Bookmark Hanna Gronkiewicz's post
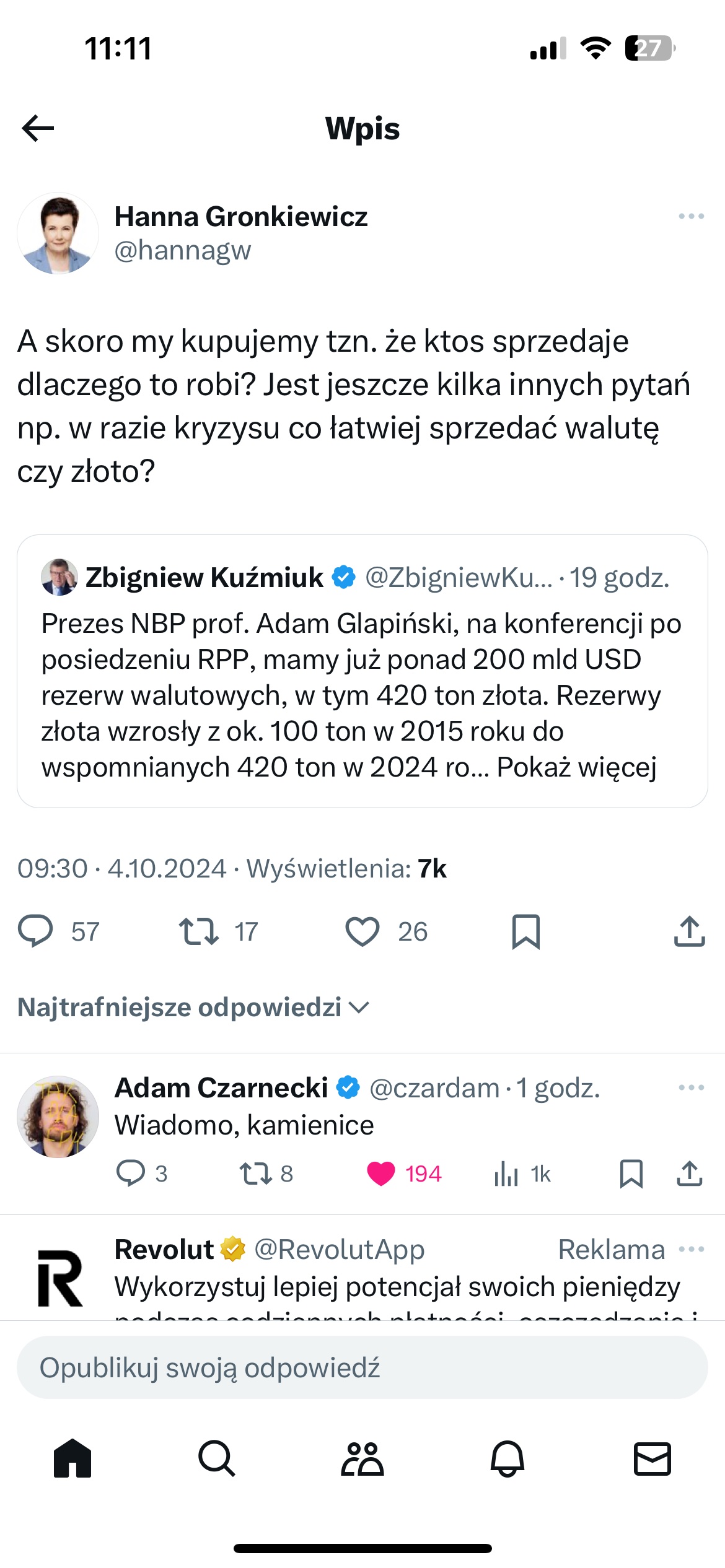Viewport: 725px width, 1568px height. 526,931
